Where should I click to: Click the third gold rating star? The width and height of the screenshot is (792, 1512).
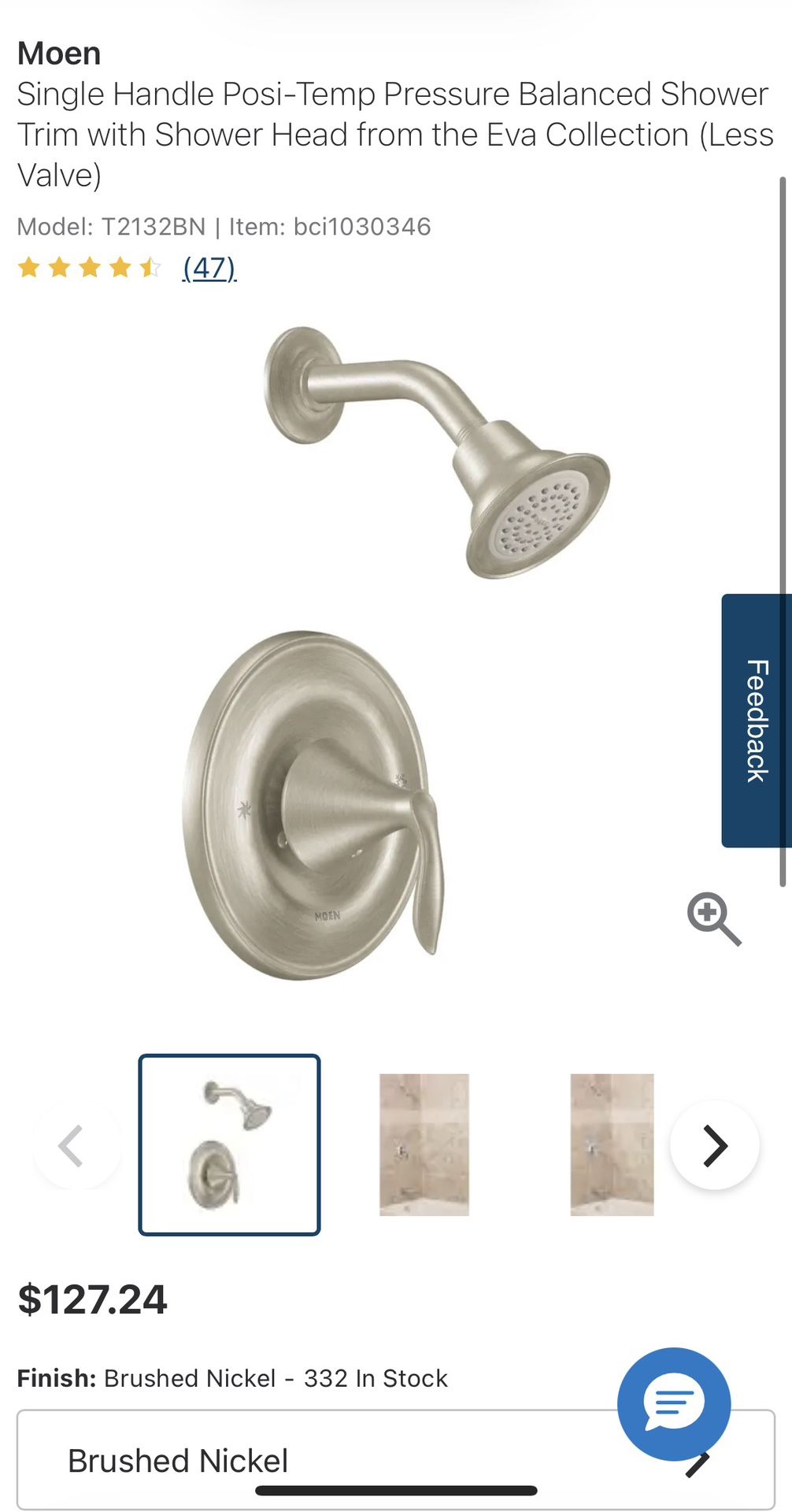coord(91,269)
